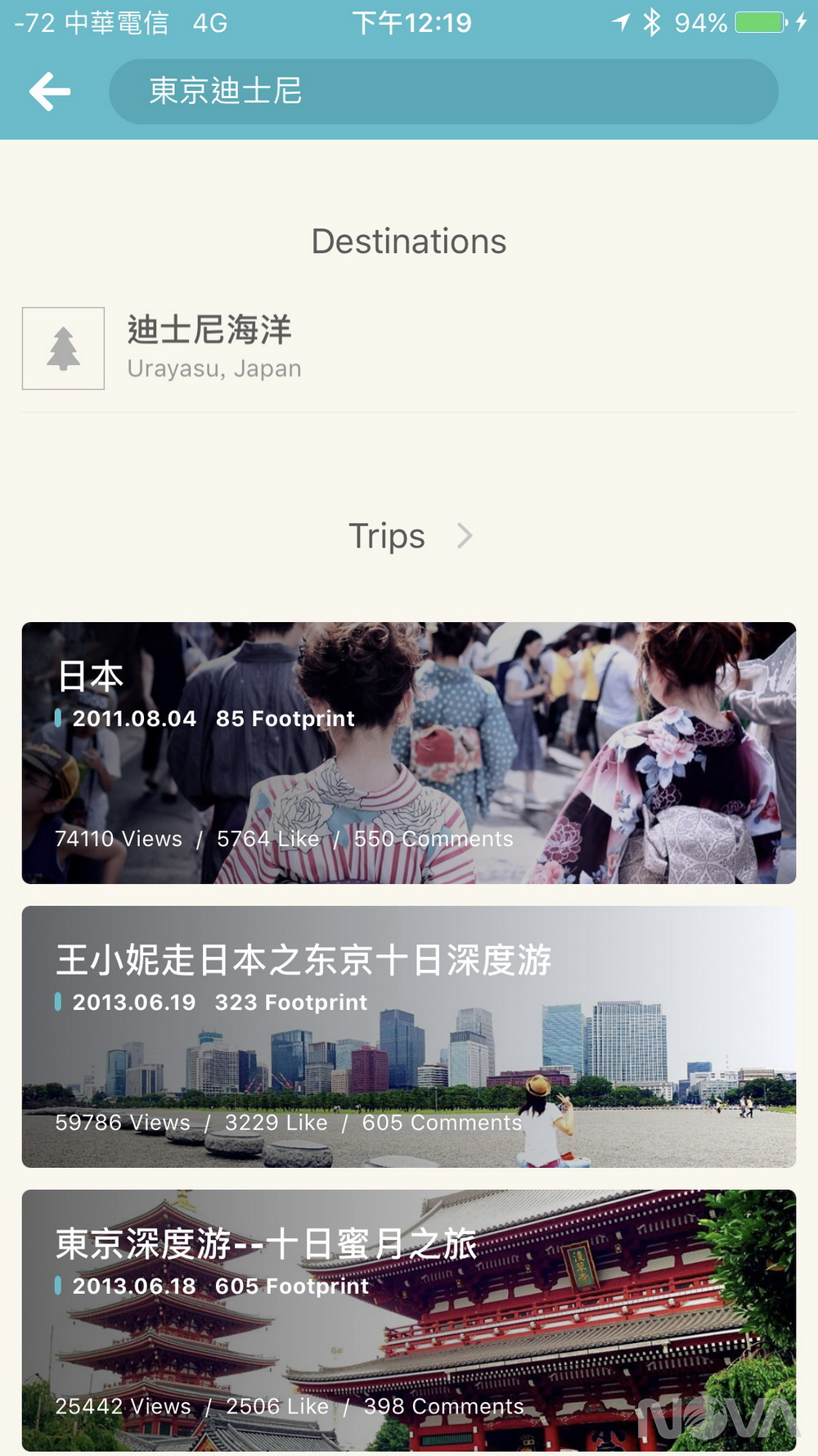Expand the Trips section via chevron
The width and height of the screenshot is (818, 1456).
coord(465,536)
